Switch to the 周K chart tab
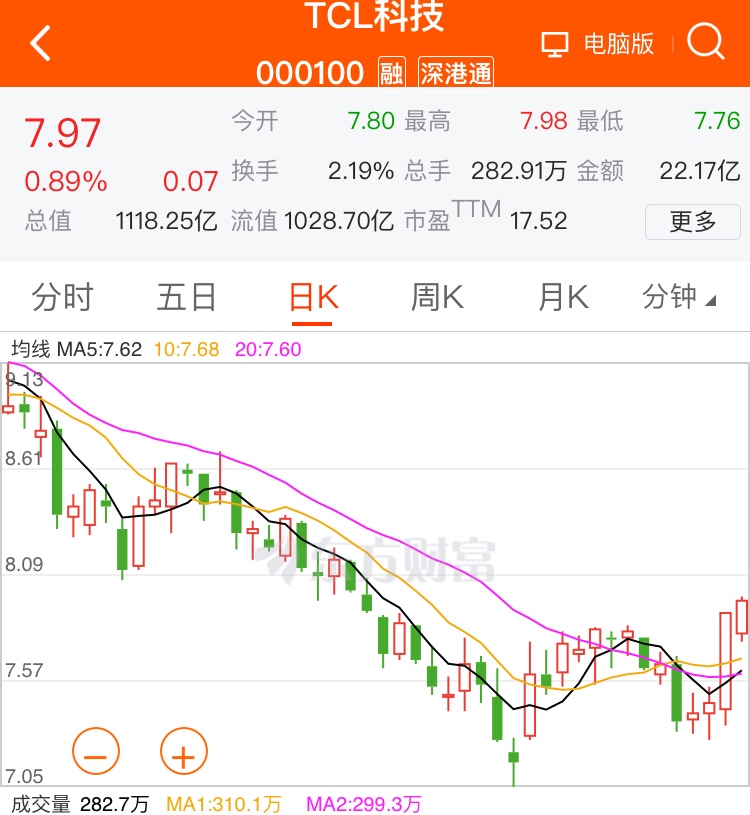Viewport: 750px width, 815px height. click(x=437, y=297)
